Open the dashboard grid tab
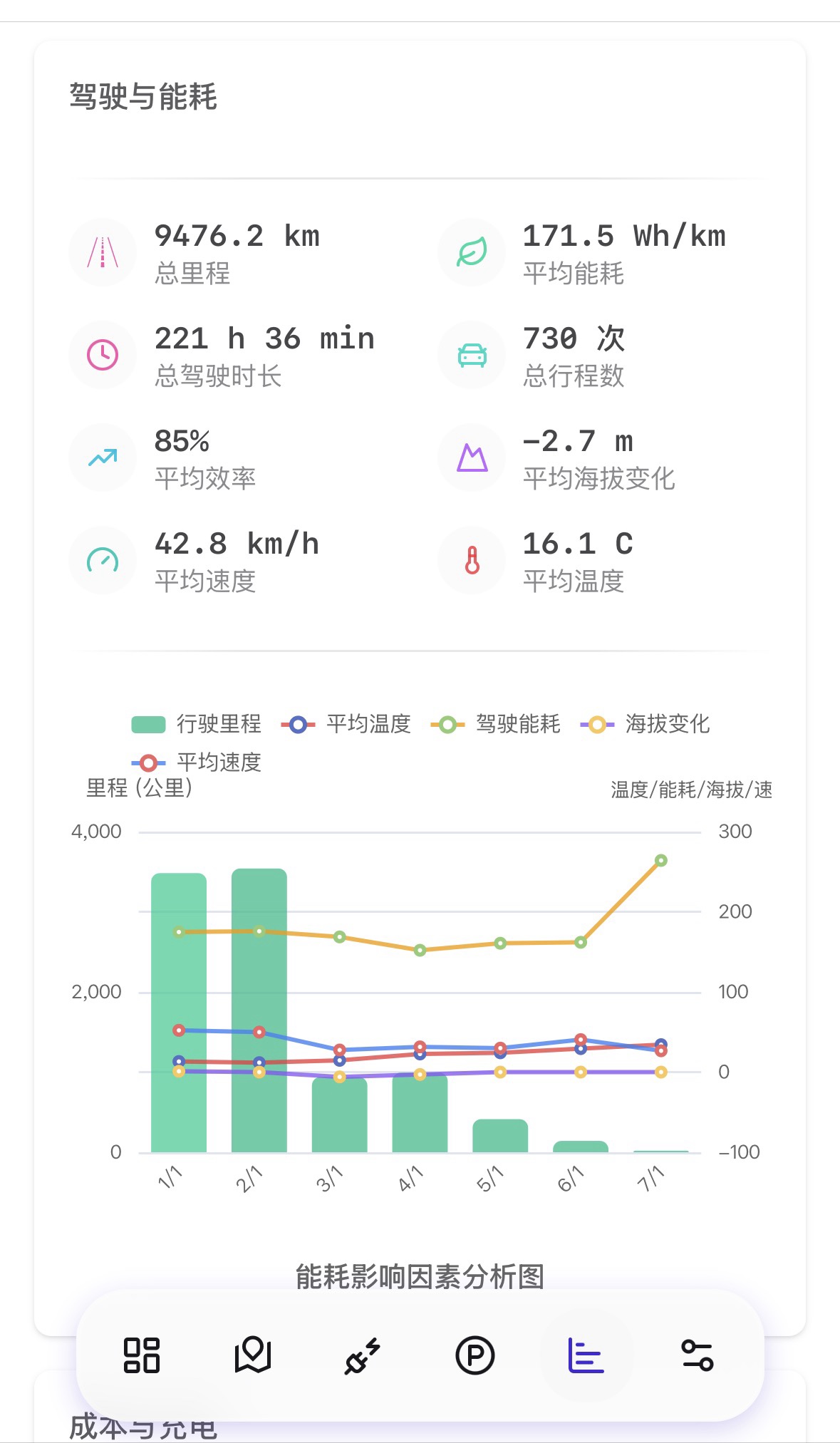840x1443 pixels. [142, 1355]
